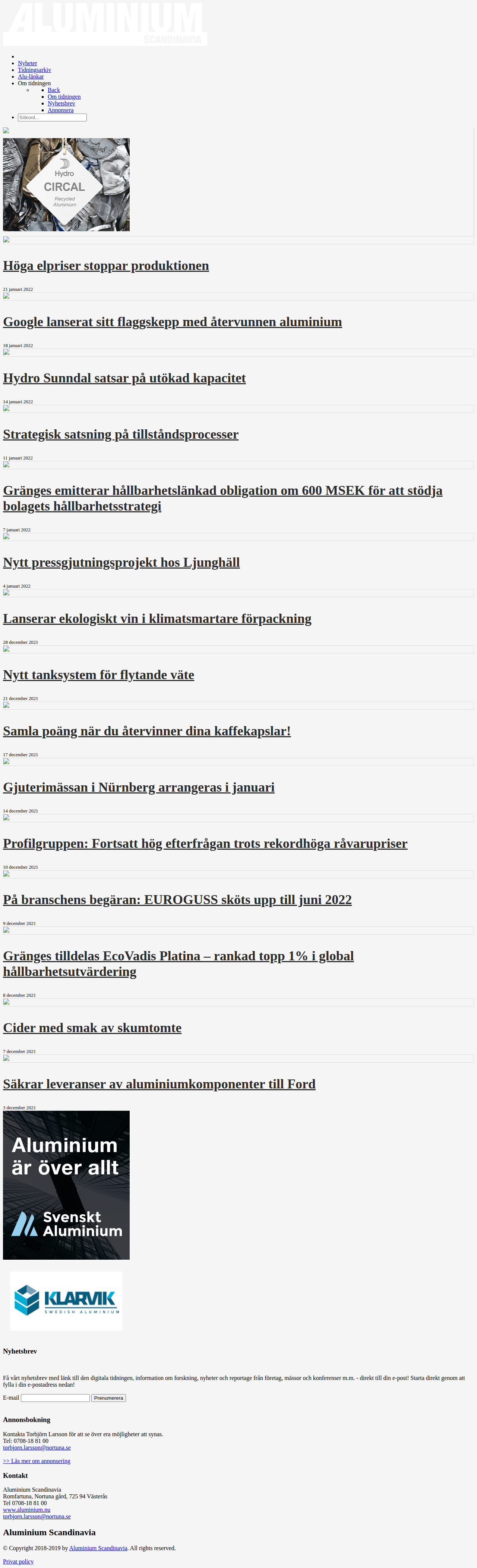Open the Privat policy link
The image size is (477, 1568).
click(18, 1561)
